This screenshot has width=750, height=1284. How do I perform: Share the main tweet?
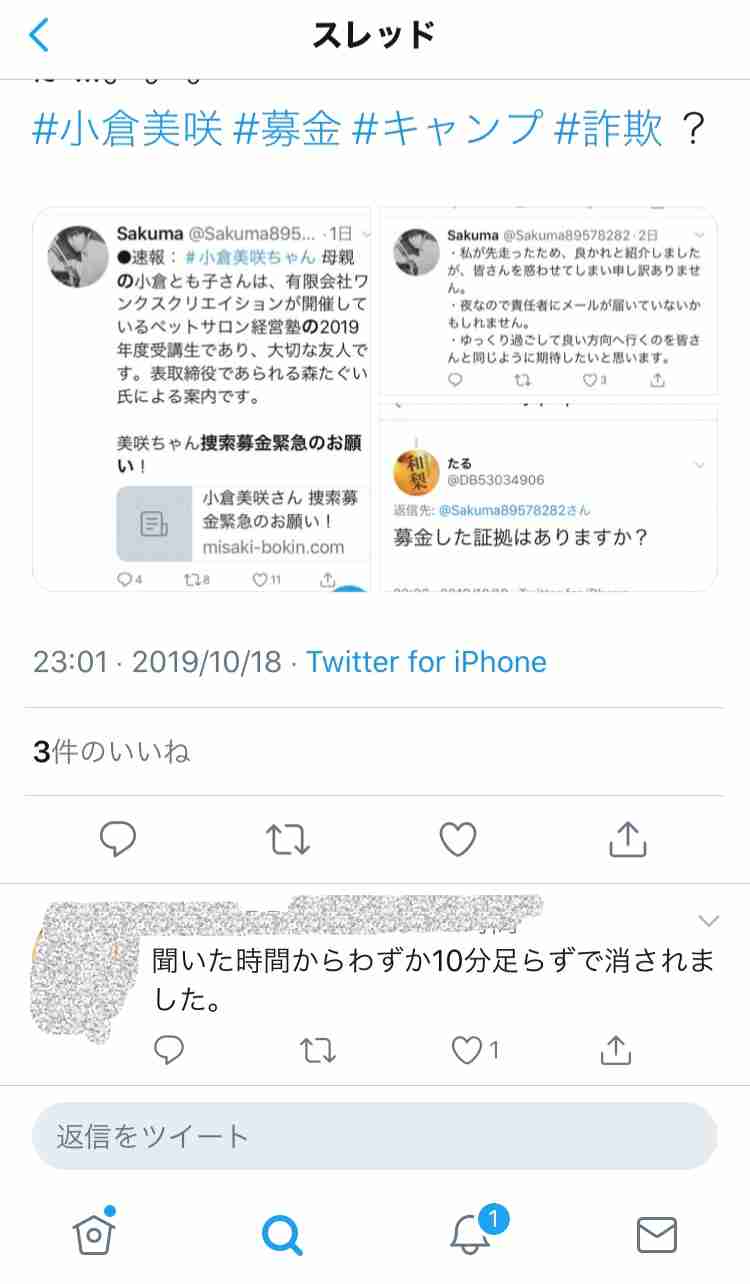628,840
